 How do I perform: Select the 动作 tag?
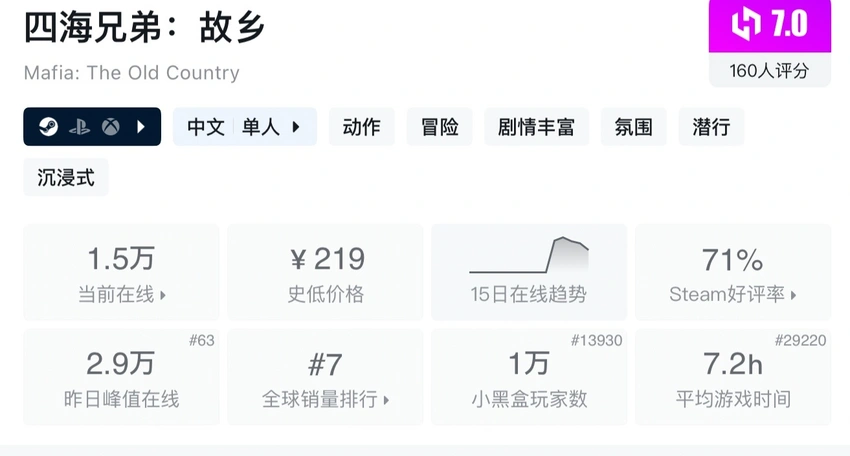pyautogui.click(x=361, y=127)
